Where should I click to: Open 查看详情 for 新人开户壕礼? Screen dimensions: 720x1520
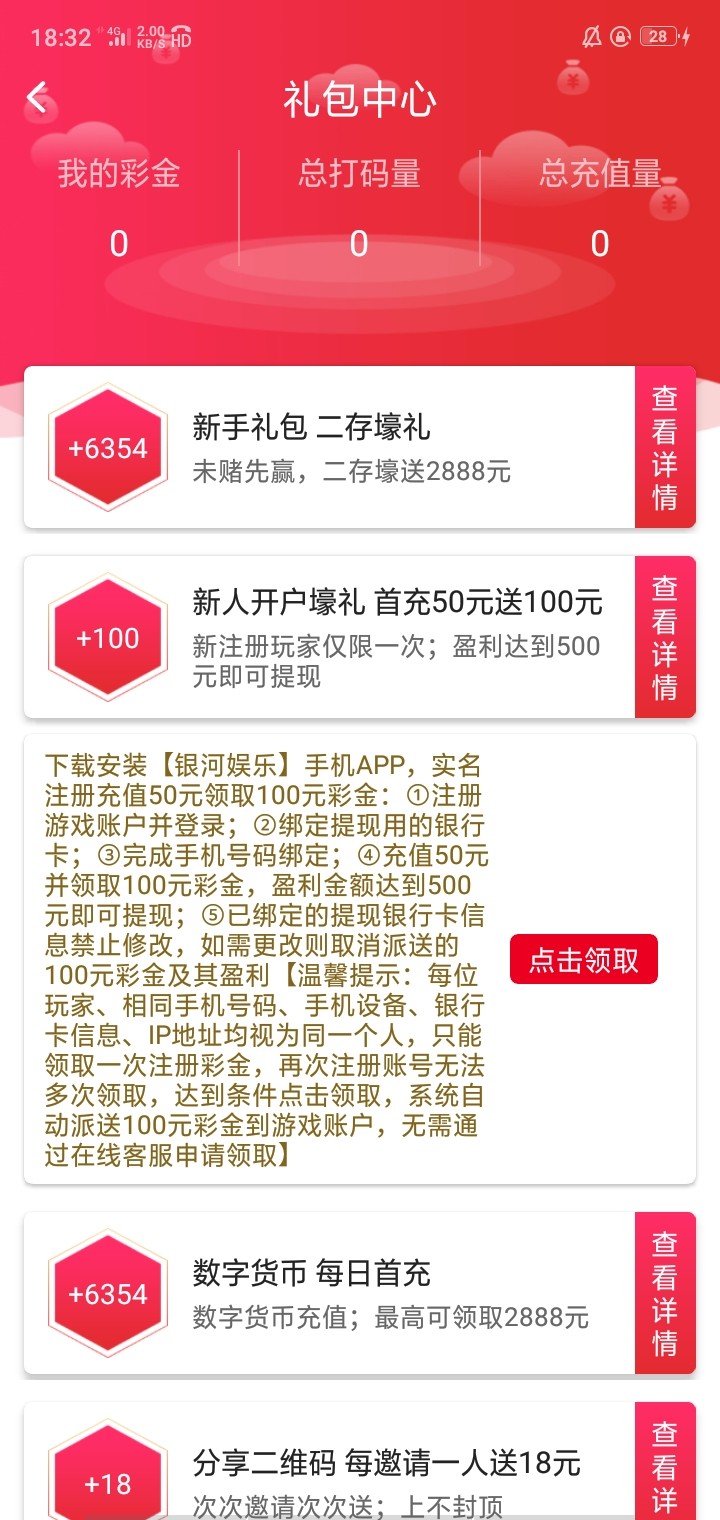pos(664,637)
